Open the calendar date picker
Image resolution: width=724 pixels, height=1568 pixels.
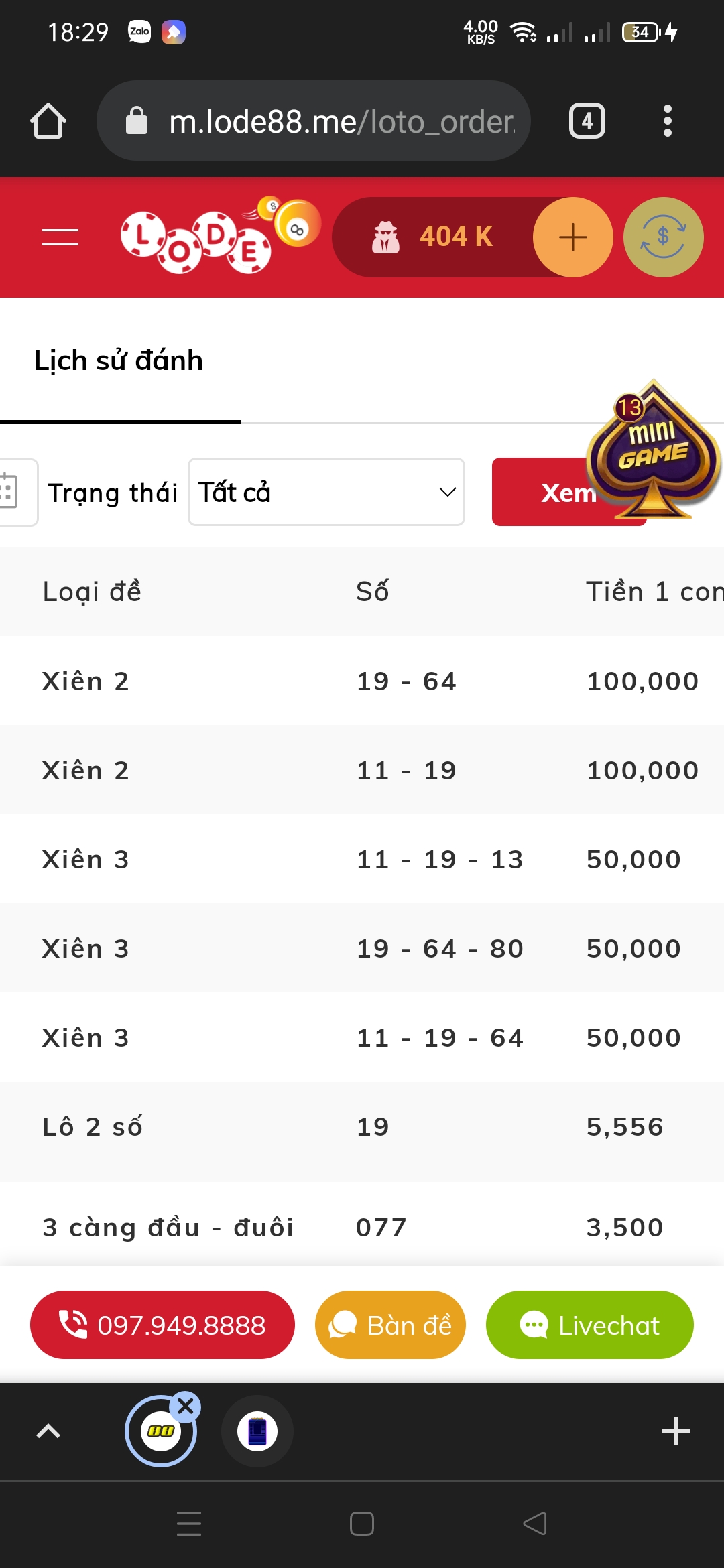[12, 492]
